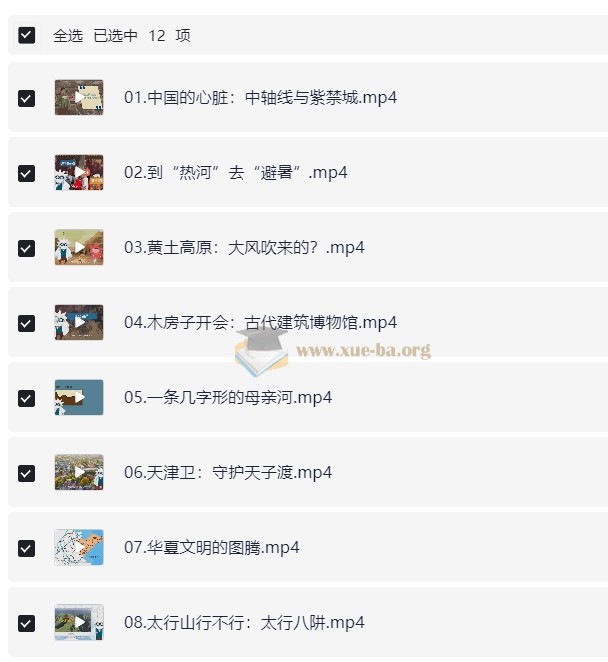Uncheck the 07.华夏文明的图腾.mp4 checkbox
The width and height of the screenshot is (608, 662).
pyautogui.click(x=27, y=548)
